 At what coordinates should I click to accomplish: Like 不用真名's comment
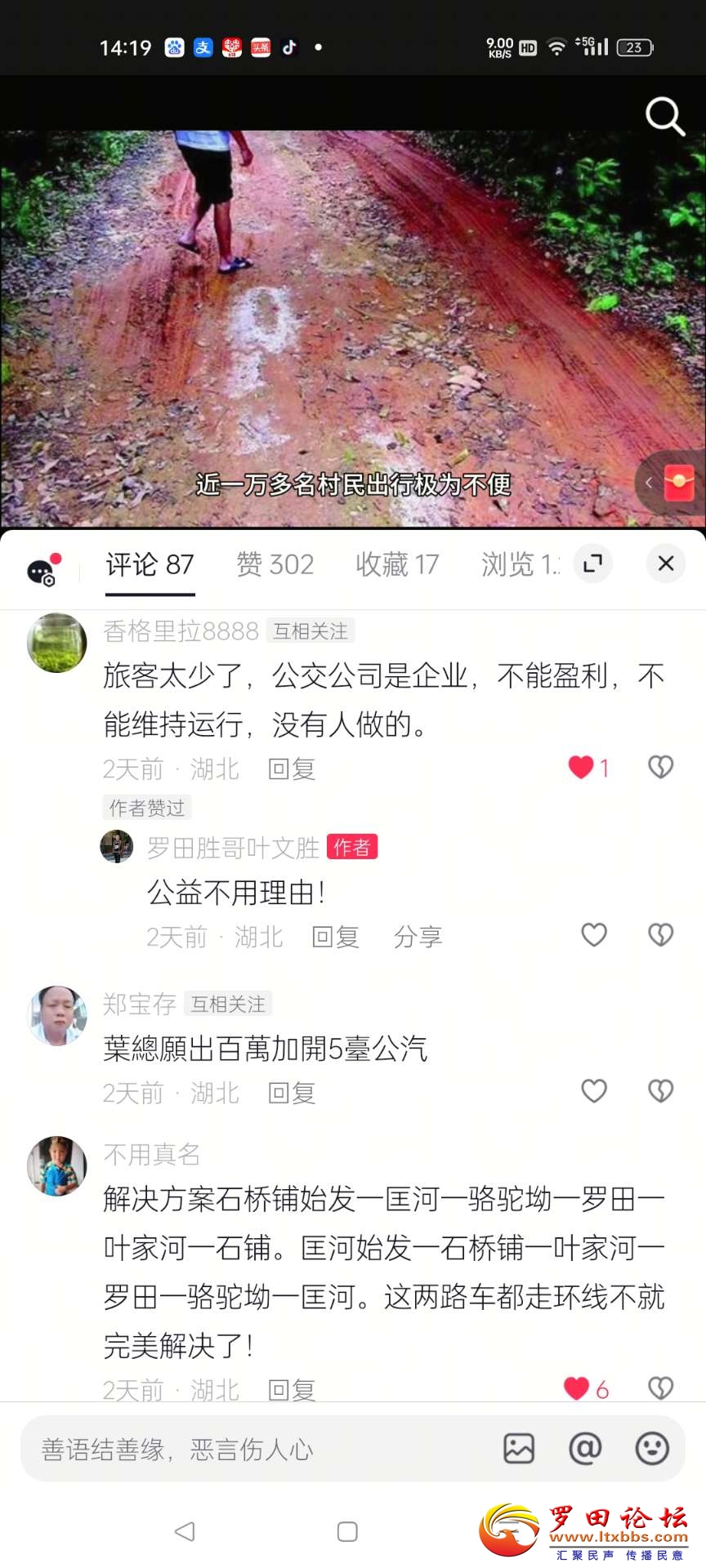click(577, 1388)
